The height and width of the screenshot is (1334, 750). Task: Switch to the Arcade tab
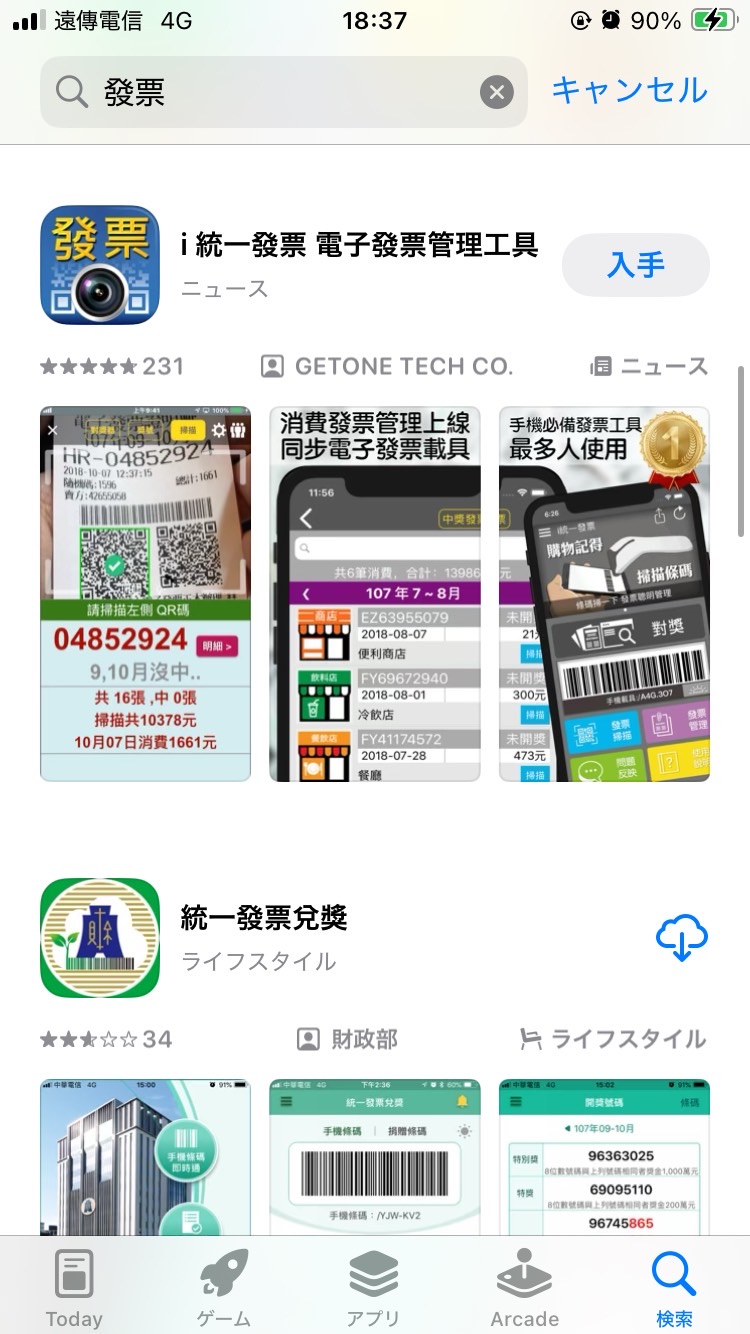[x=524, y=1288]
